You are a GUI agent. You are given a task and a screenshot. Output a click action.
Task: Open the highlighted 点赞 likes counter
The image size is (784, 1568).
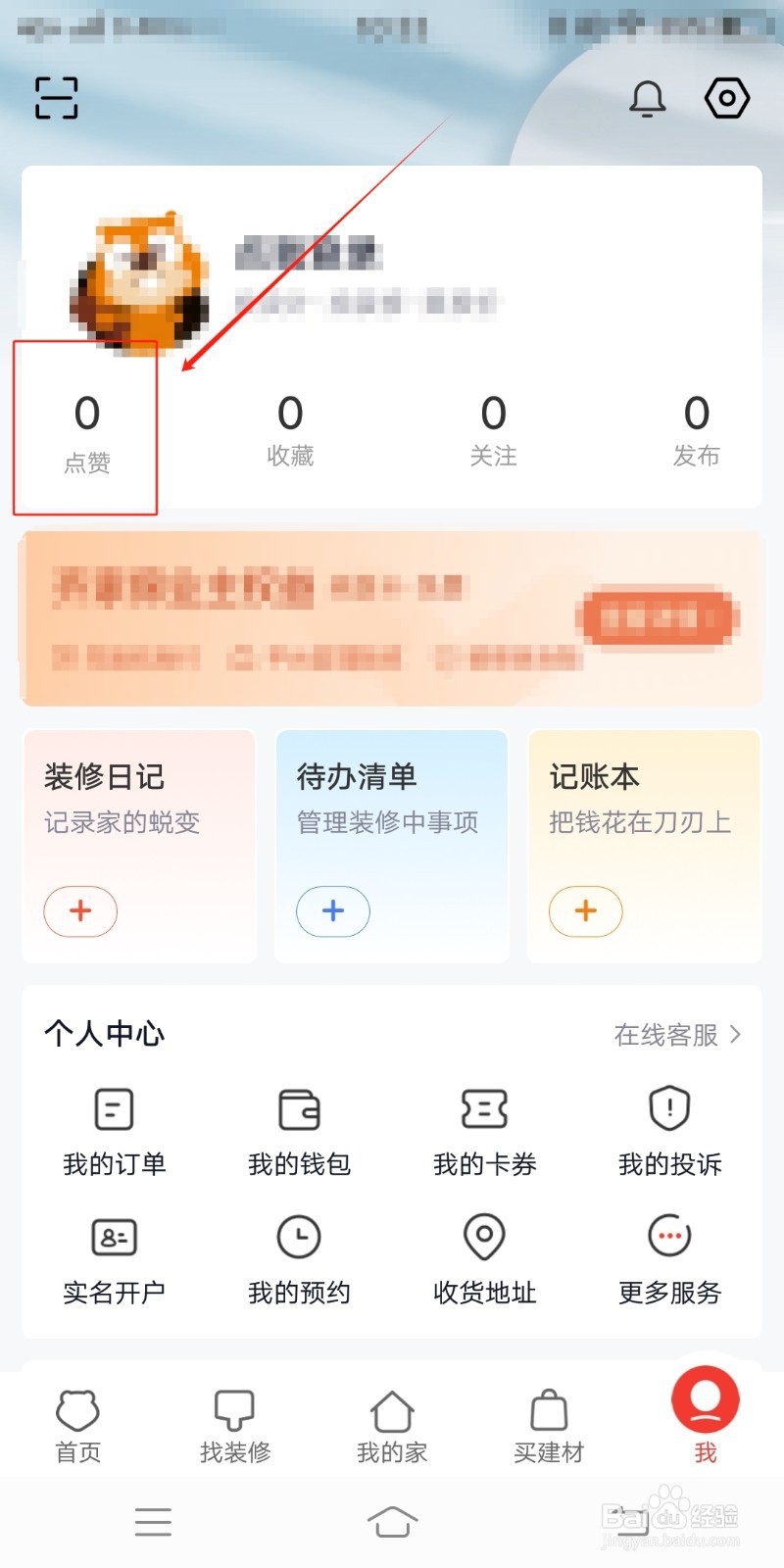click(85, 428)
